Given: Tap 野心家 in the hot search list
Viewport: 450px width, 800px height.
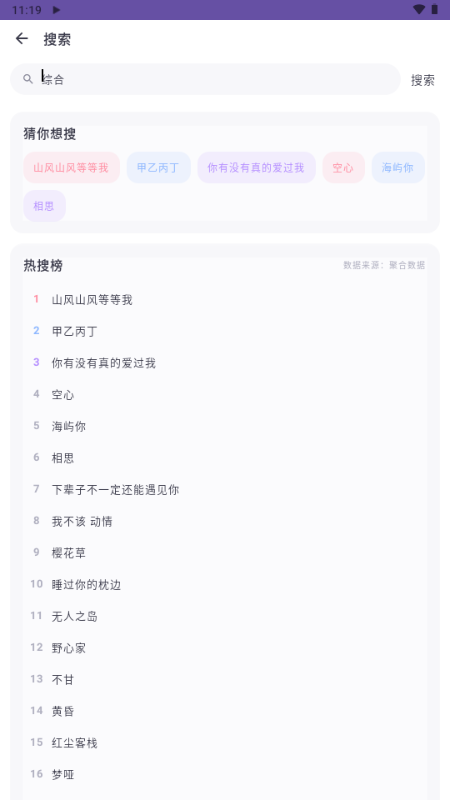Looking at the screenshot, I should pyautogui.click(x=225, y=647).
